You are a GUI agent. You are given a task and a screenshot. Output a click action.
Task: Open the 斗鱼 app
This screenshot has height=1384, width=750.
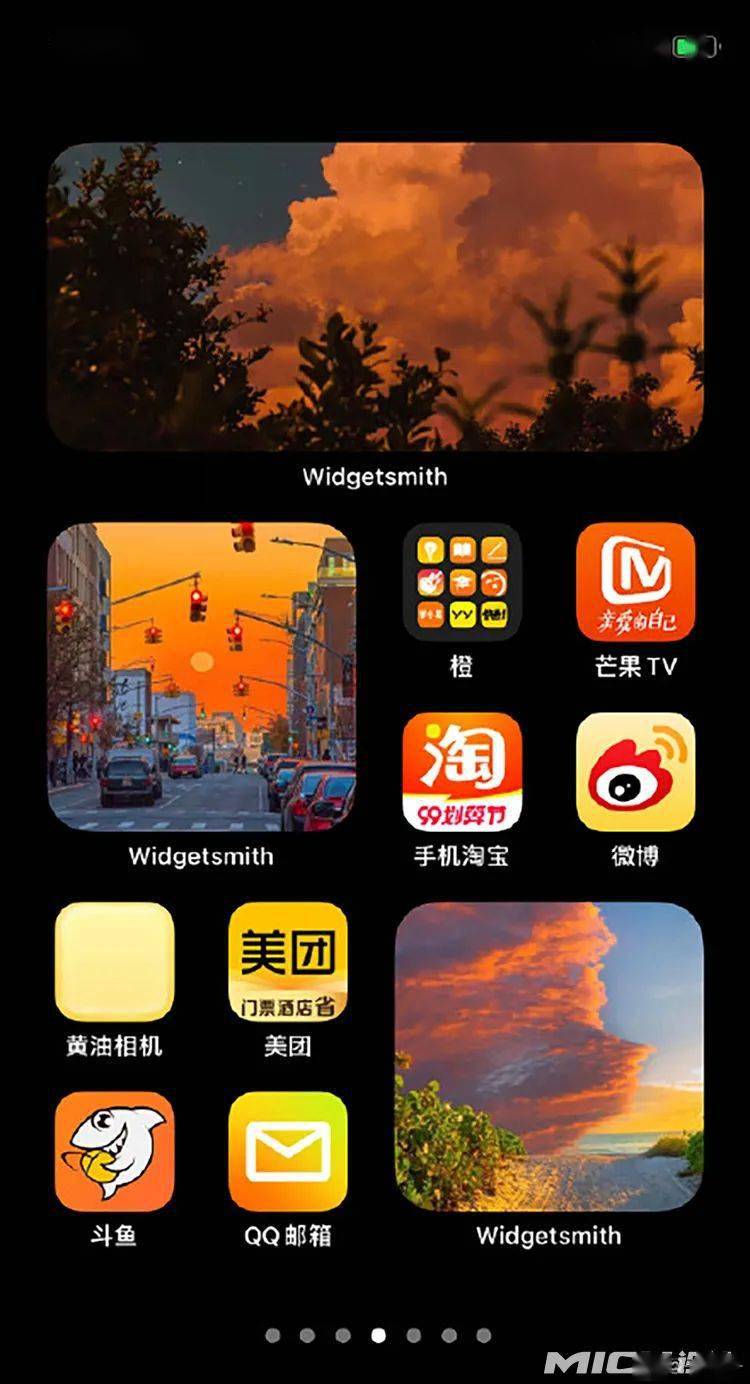[x=114, y=1152]
